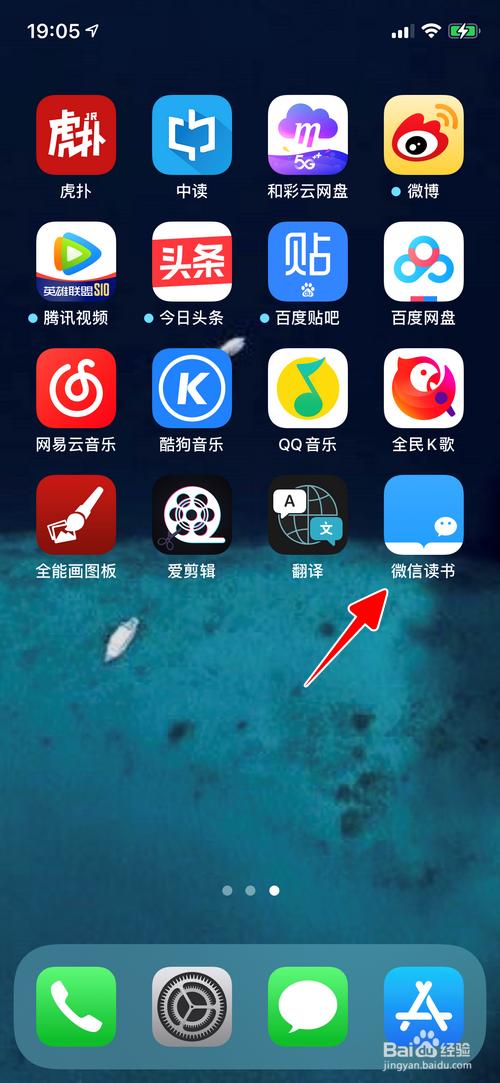Open the 翻译 app
Image resolution: width=500 pixels, height=1083 pixels.
point(308,515)
